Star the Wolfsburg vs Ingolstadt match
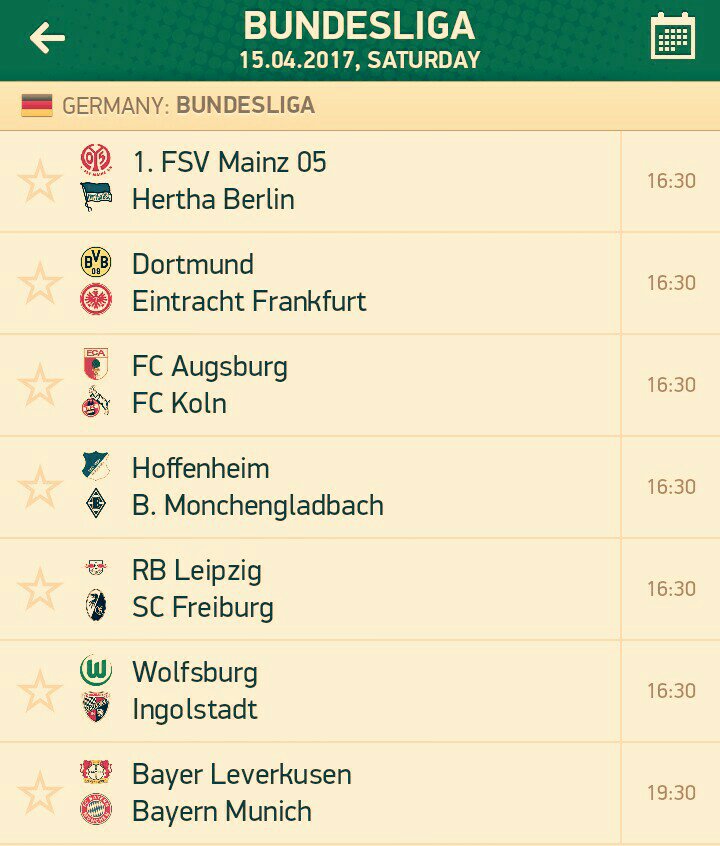720x846 pixels. (x=40, y=691)
